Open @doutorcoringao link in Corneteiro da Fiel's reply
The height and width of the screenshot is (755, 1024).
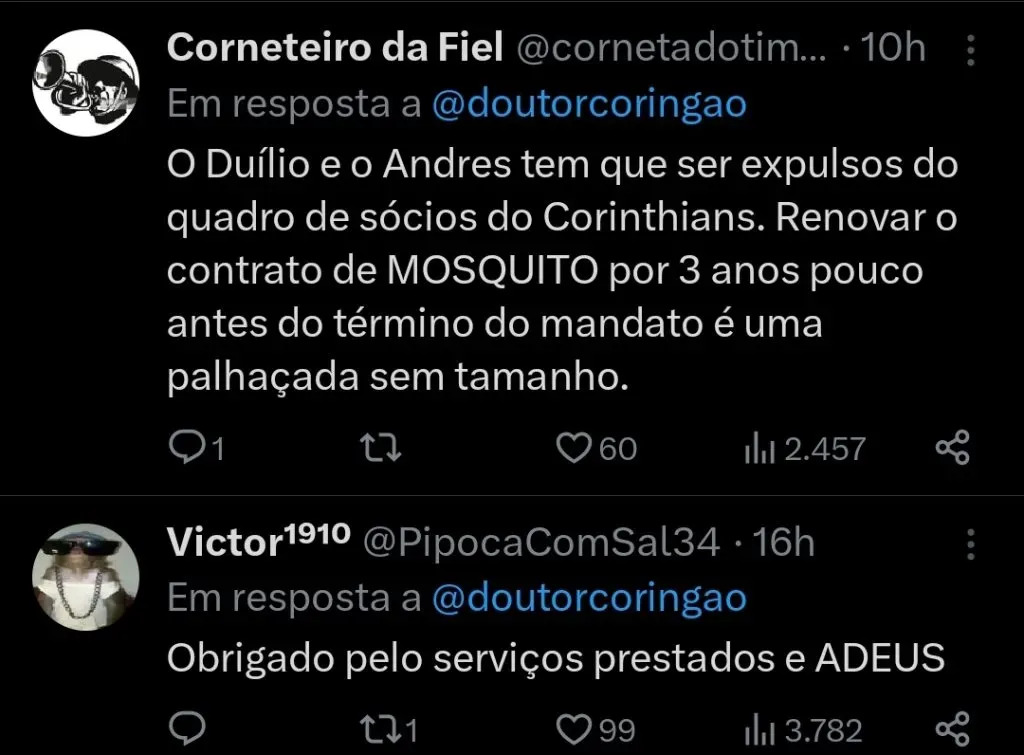(589, 104)
